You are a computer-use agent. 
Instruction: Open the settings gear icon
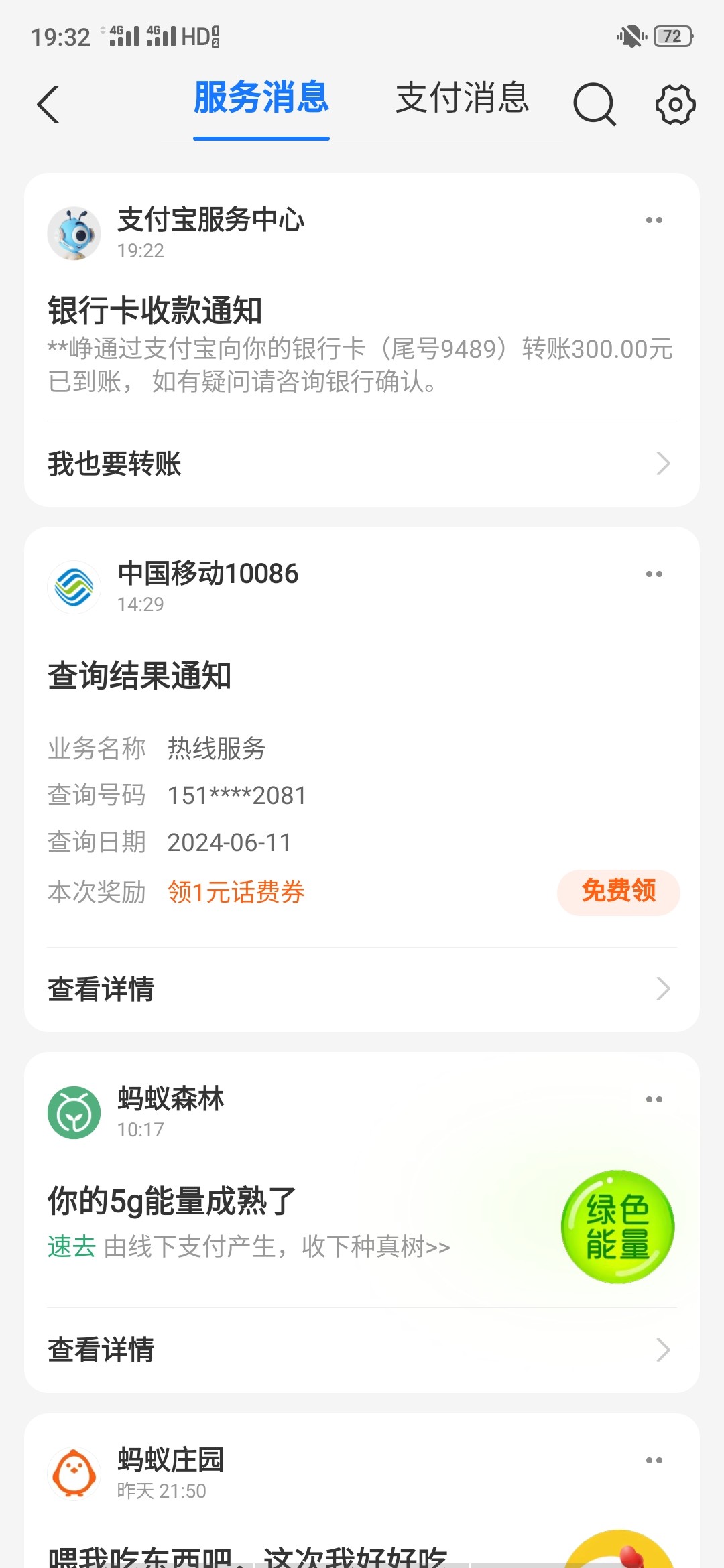point(674,104)
